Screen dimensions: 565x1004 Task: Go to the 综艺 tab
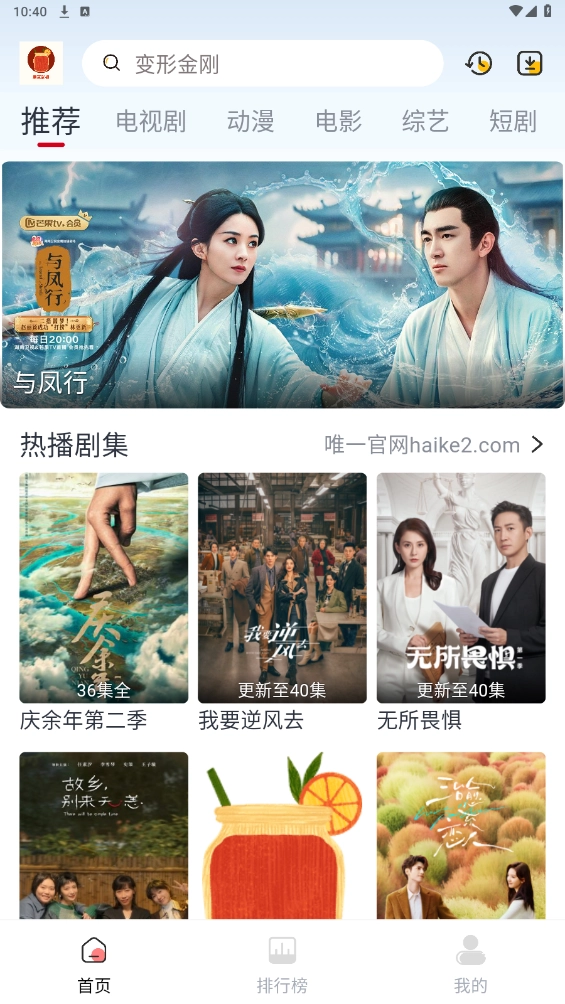425,121
